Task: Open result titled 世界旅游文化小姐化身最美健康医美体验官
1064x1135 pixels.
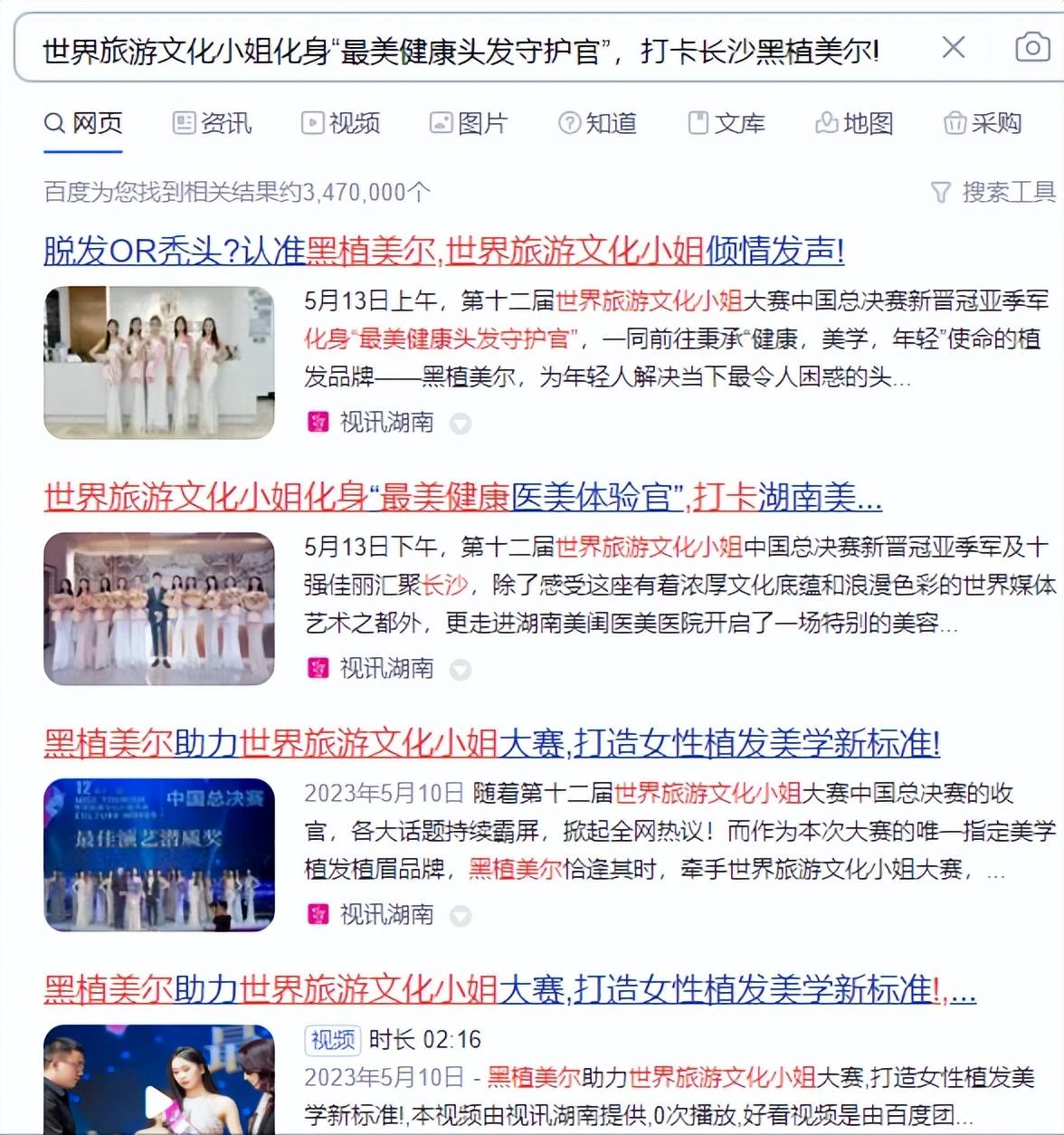Action: (461, 497)
